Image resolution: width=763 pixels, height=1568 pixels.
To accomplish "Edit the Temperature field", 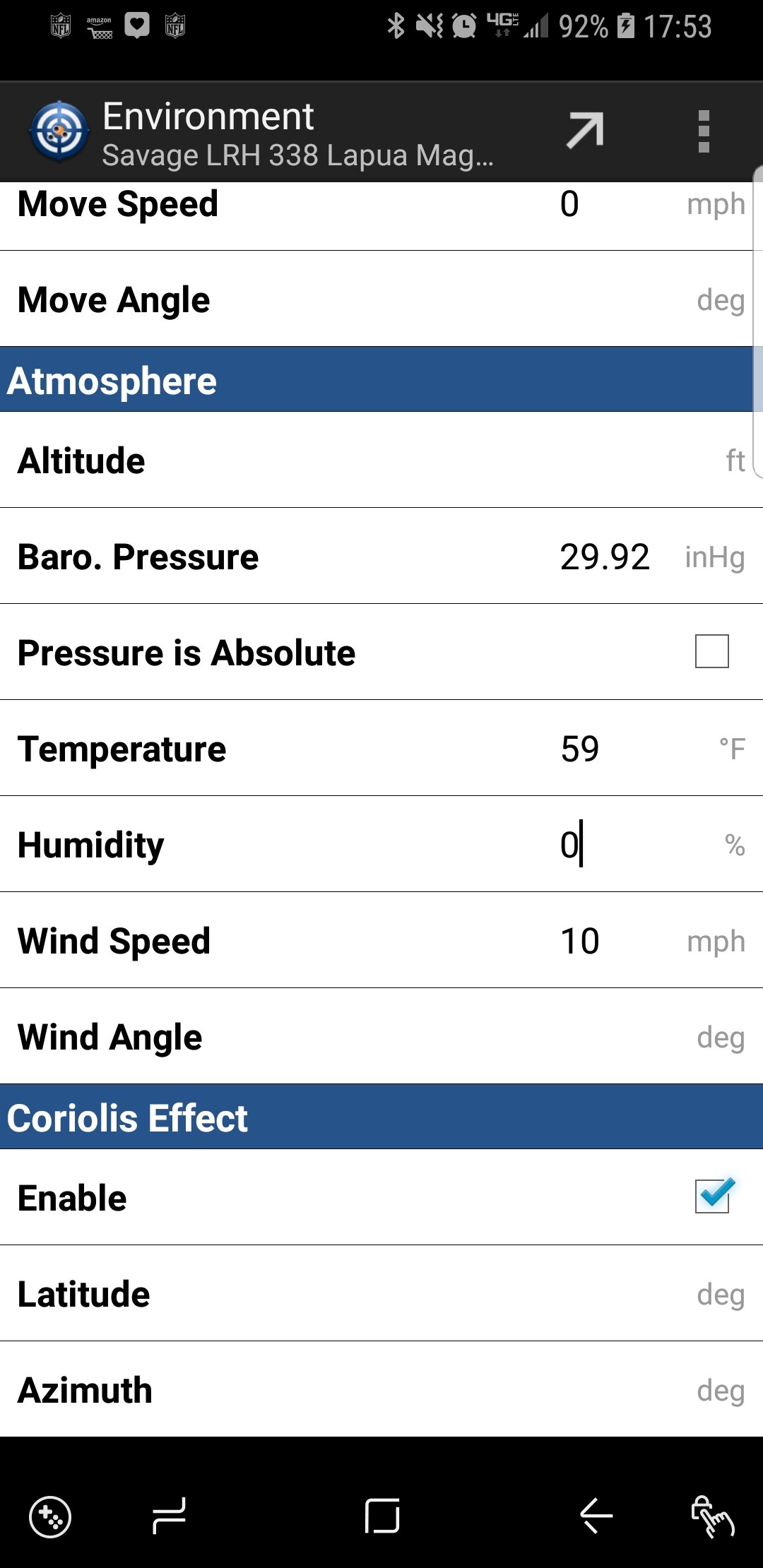I will 609,749.
